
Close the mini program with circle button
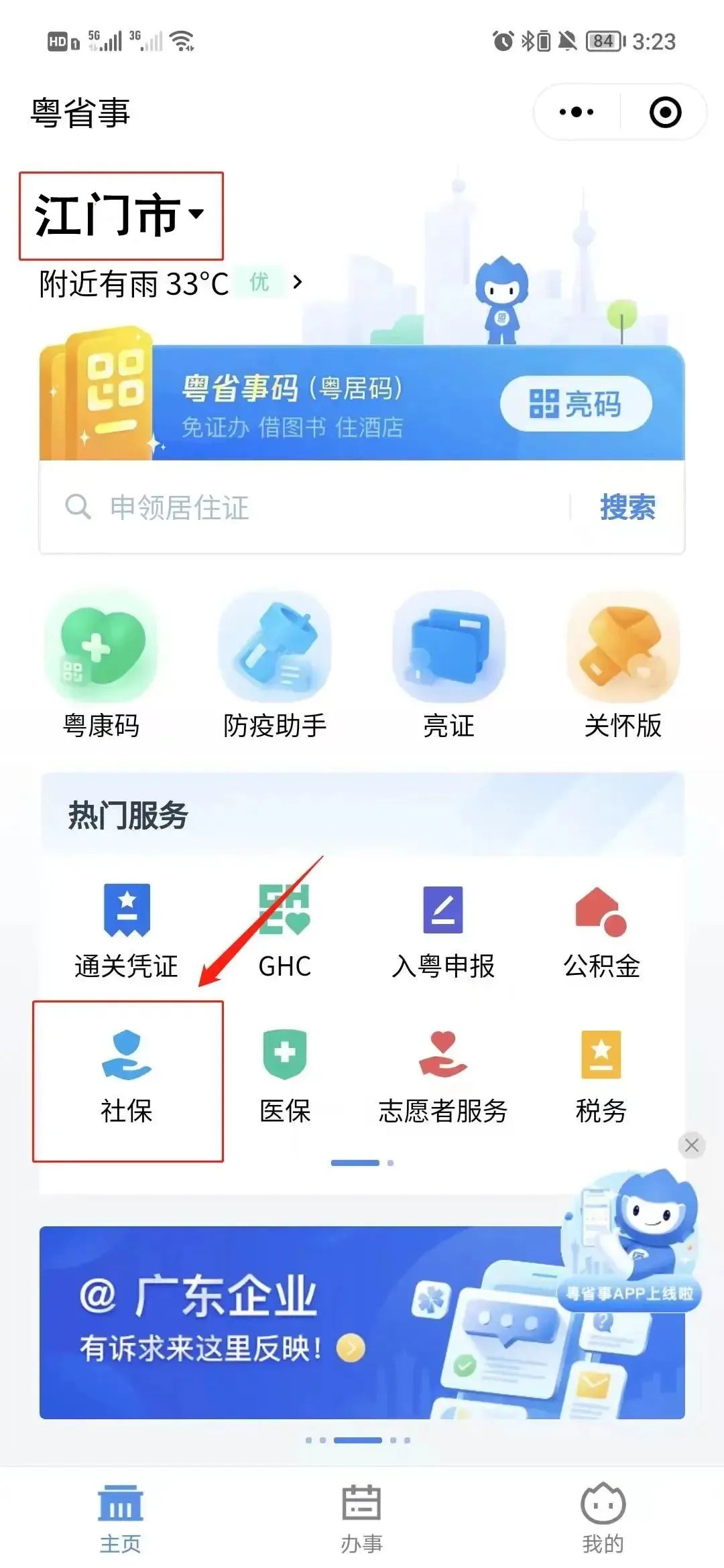(x=665, y=112)
